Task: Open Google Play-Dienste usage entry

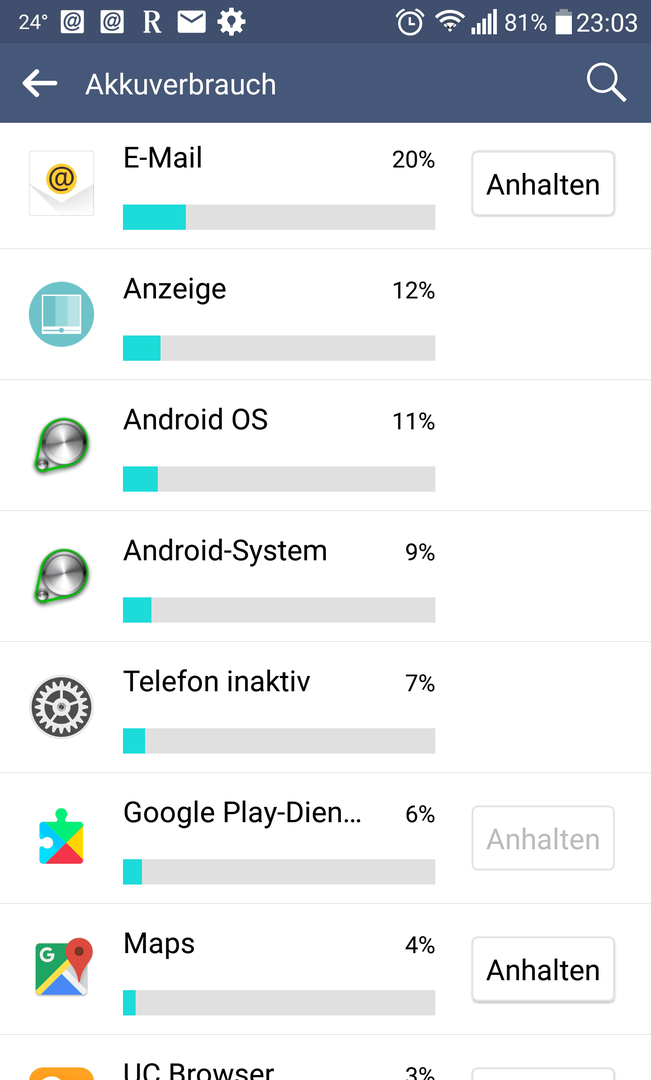Action: (234, 838)
